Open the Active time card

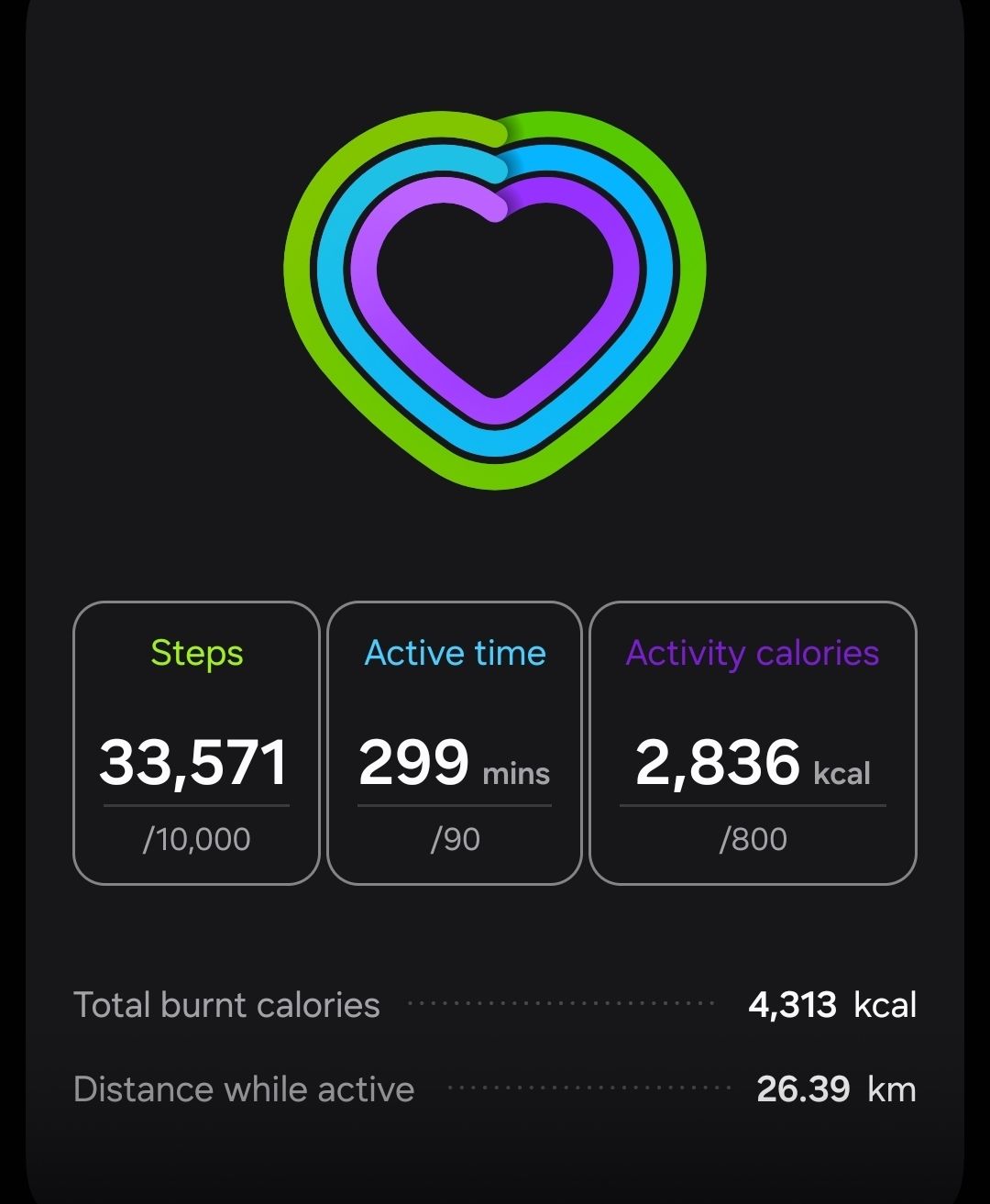click(455, 743)
